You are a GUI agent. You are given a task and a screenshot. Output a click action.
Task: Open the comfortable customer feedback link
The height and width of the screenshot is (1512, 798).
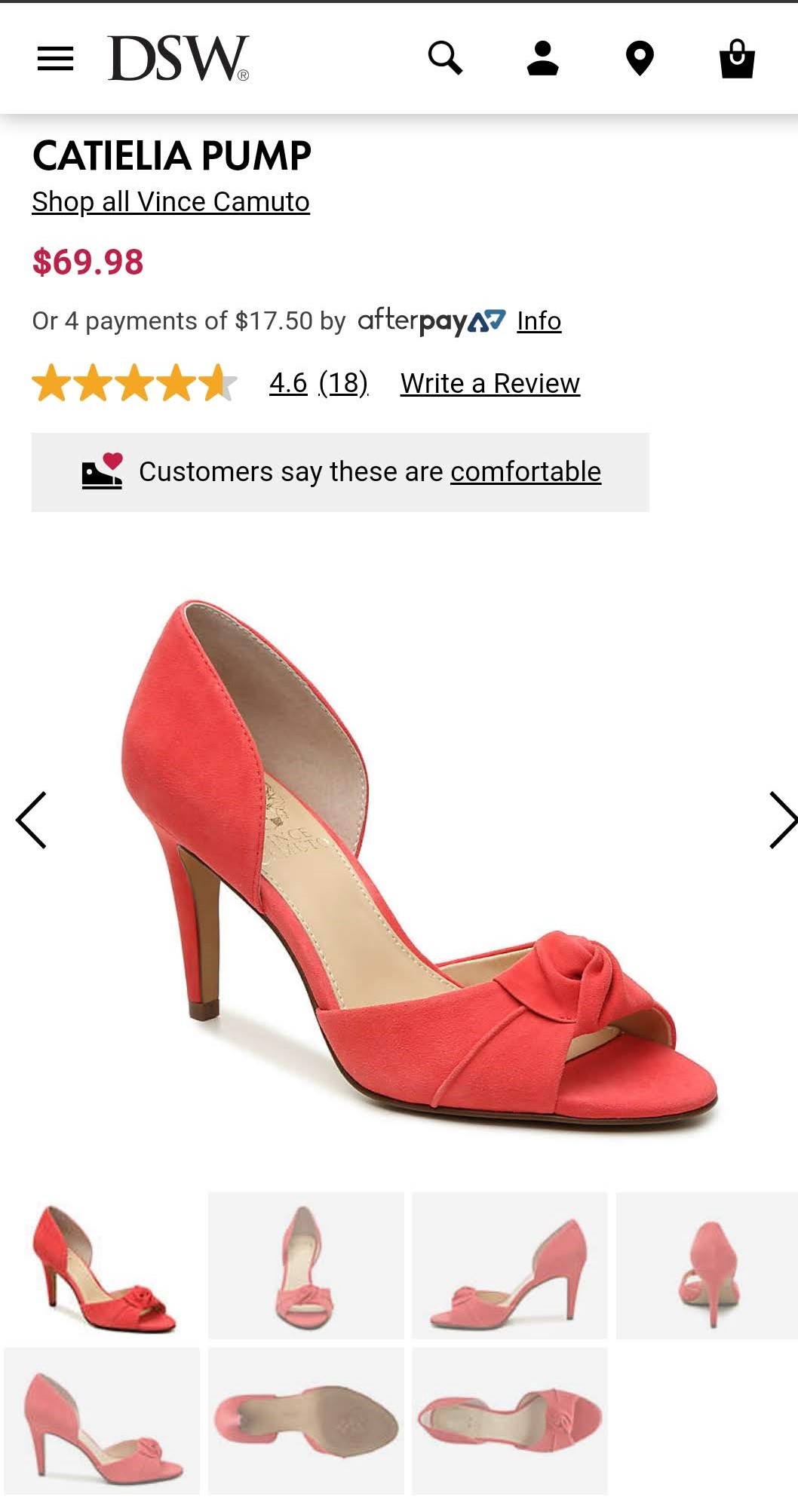coord(526,472)
